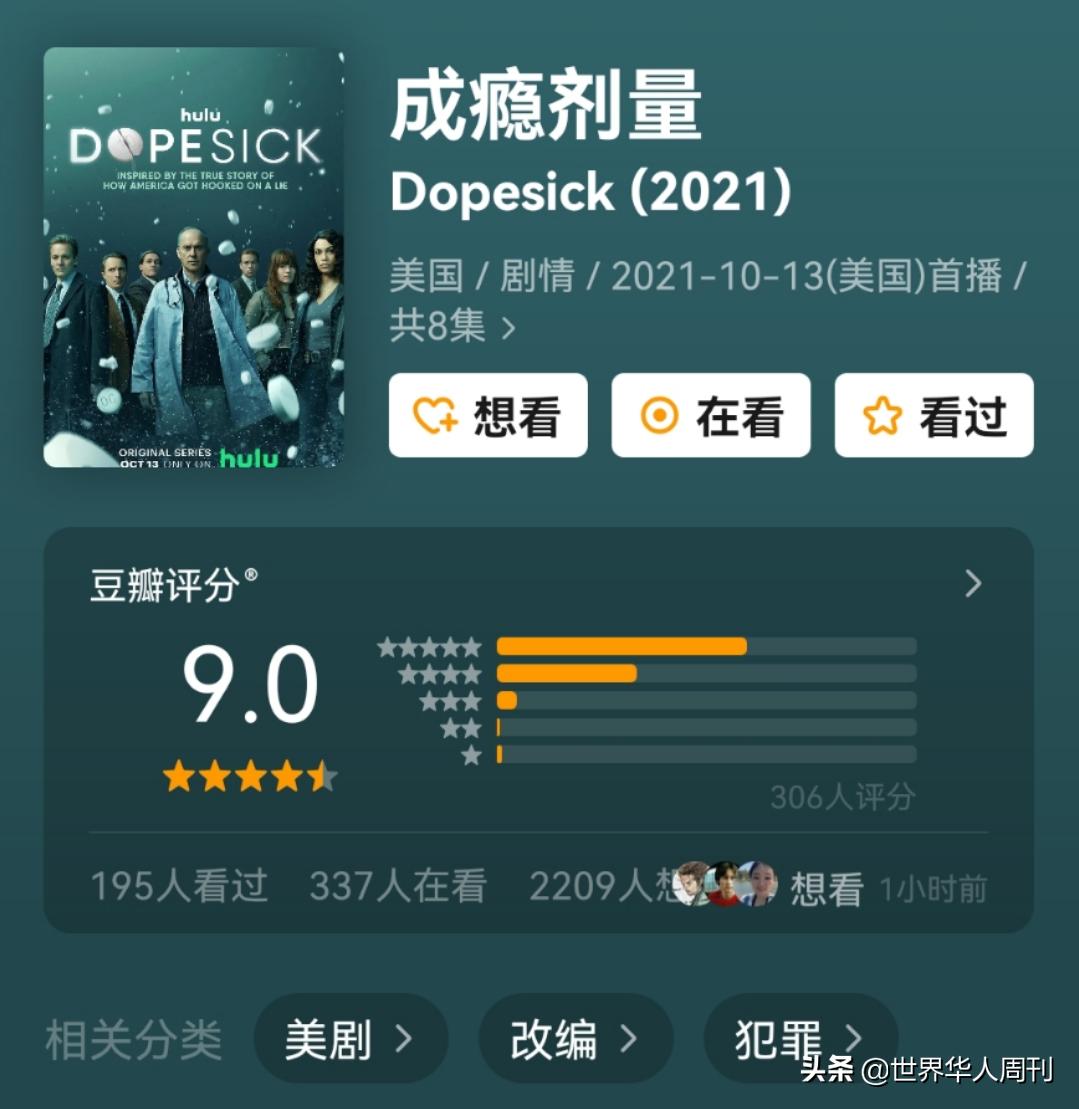The height and width of the screenshot is (1109, 1079).
Task: Select the half-filled star in the overall rating display
Action: 322,775
